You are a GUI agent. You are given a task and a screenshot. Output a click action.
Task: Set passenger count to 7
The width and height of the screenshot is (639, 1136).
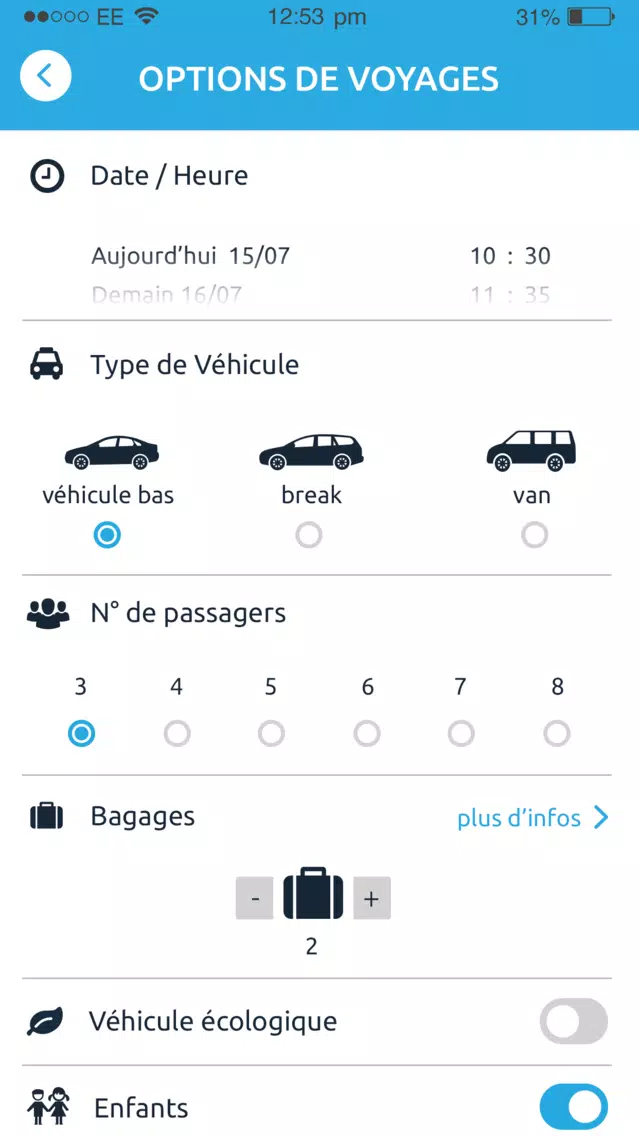(461, 733)
